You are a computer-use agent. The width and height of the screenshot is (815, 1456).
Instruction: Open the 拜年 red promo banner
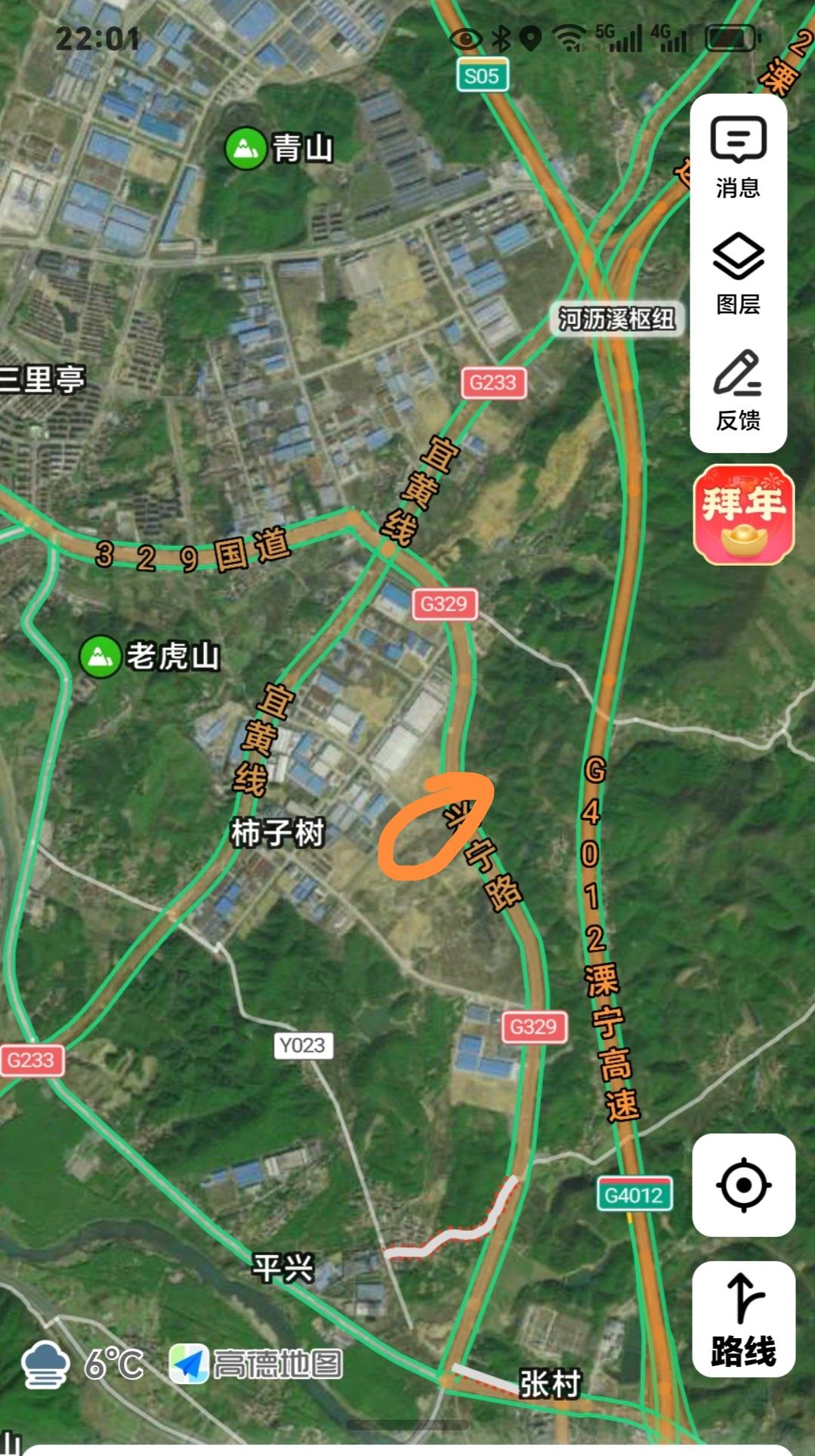pyautogui.click(x=743, y=515)
